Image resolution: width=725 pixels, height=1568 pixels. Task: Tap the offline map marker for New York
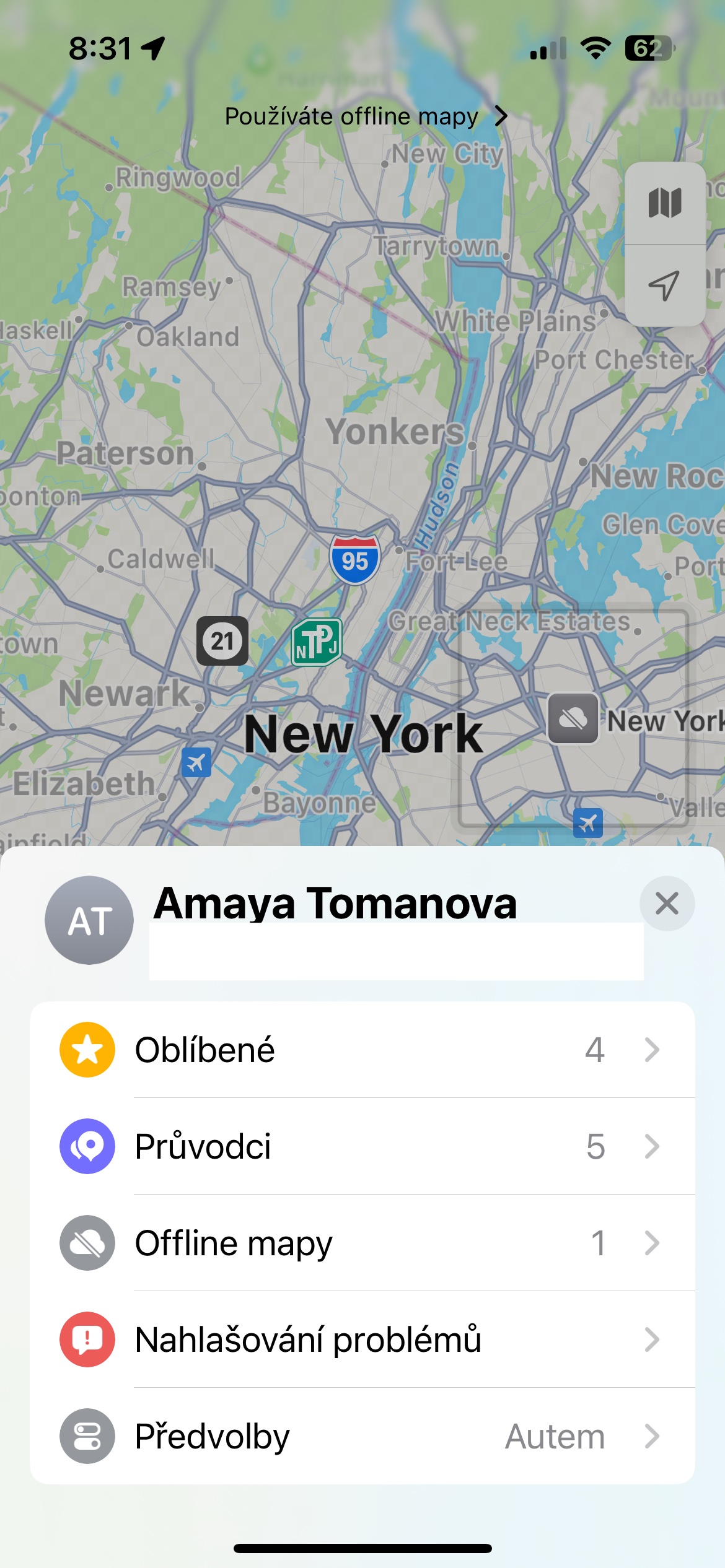tap(573, 718)
